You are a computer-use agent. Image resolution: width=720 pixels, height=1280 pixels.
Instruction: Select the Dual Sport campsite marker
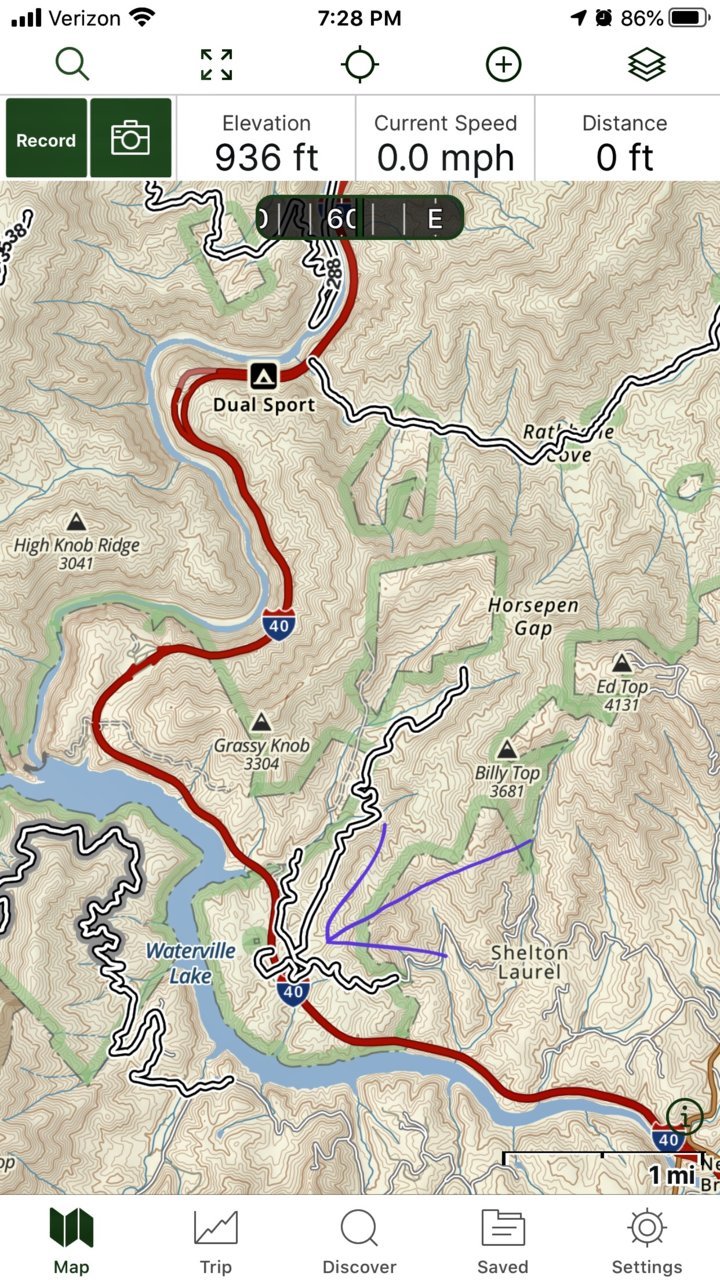(263, 376)
